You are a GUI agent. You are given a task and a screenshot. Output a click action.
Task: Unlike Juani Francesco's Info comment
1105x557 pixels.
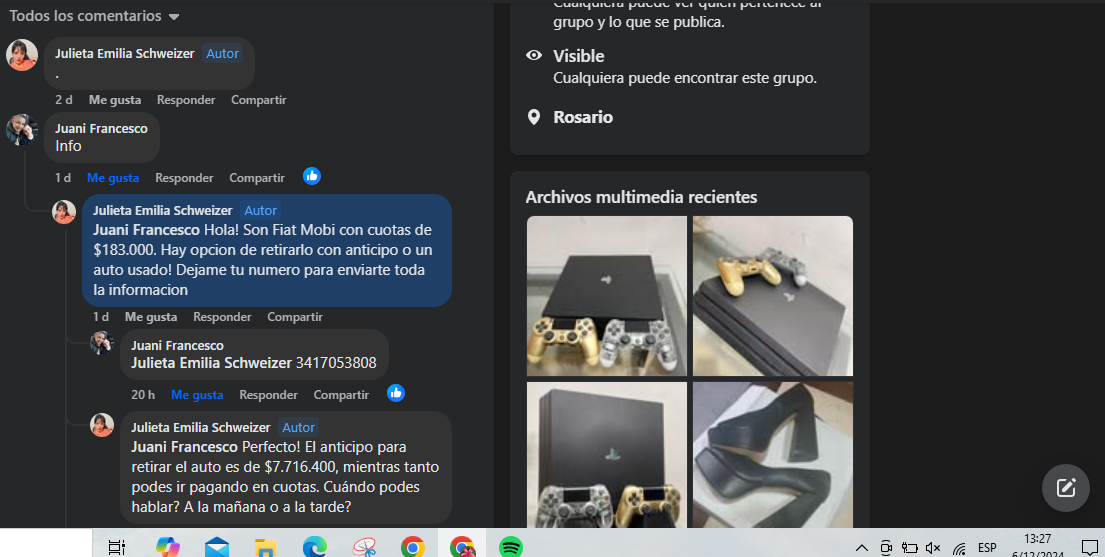click(113, 178)
